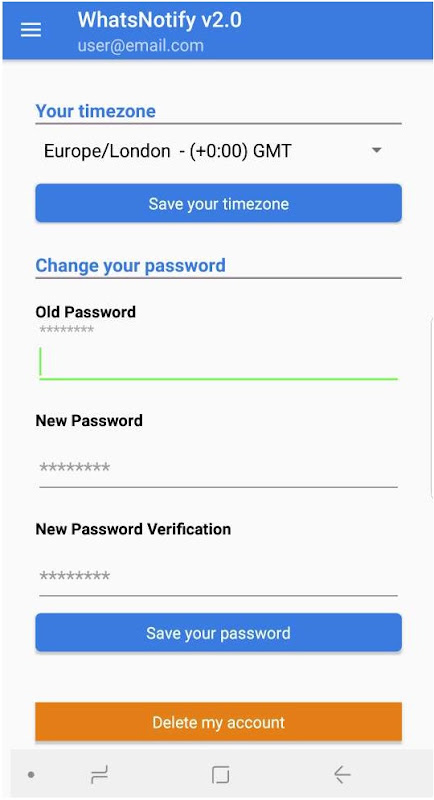Image resolution: width=434 pixels, height=800 pixels.
Task: Open the hamburger drawer menu
Action: (31, 30)
